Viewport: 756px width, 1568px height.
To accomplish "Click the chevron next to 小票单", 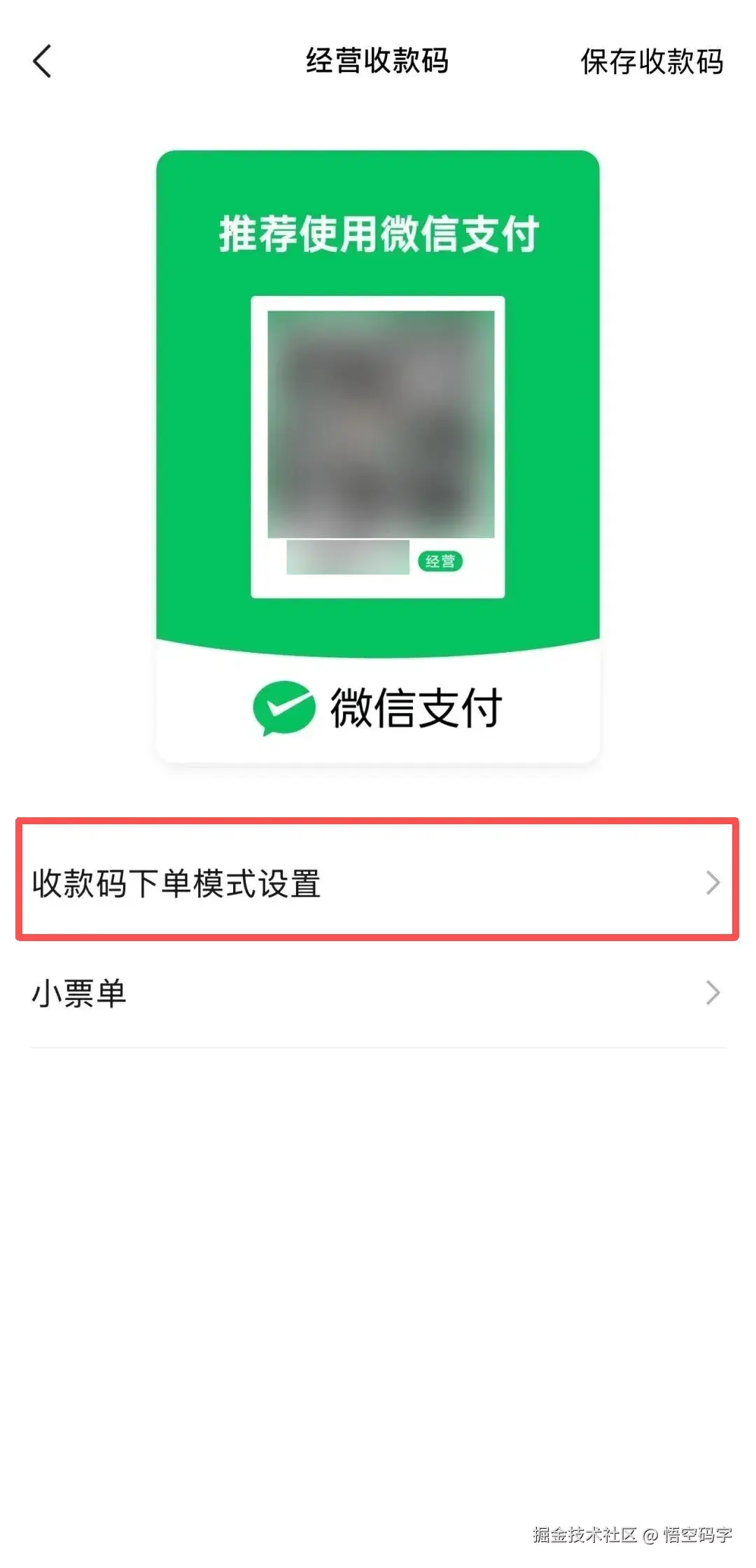I will (x=713, y=992).
